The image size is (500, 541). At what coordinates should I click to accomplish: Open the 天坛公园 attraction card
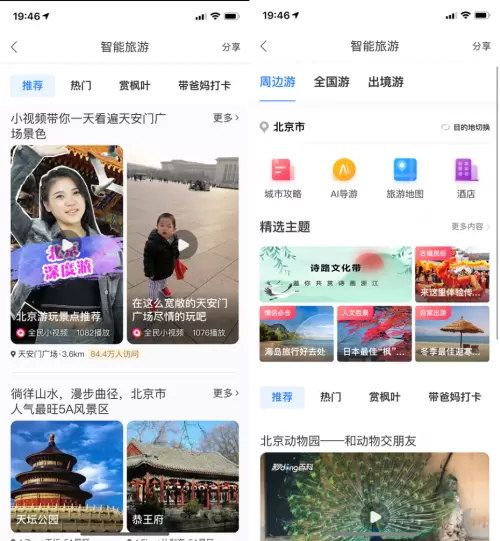tap(67, 476)
